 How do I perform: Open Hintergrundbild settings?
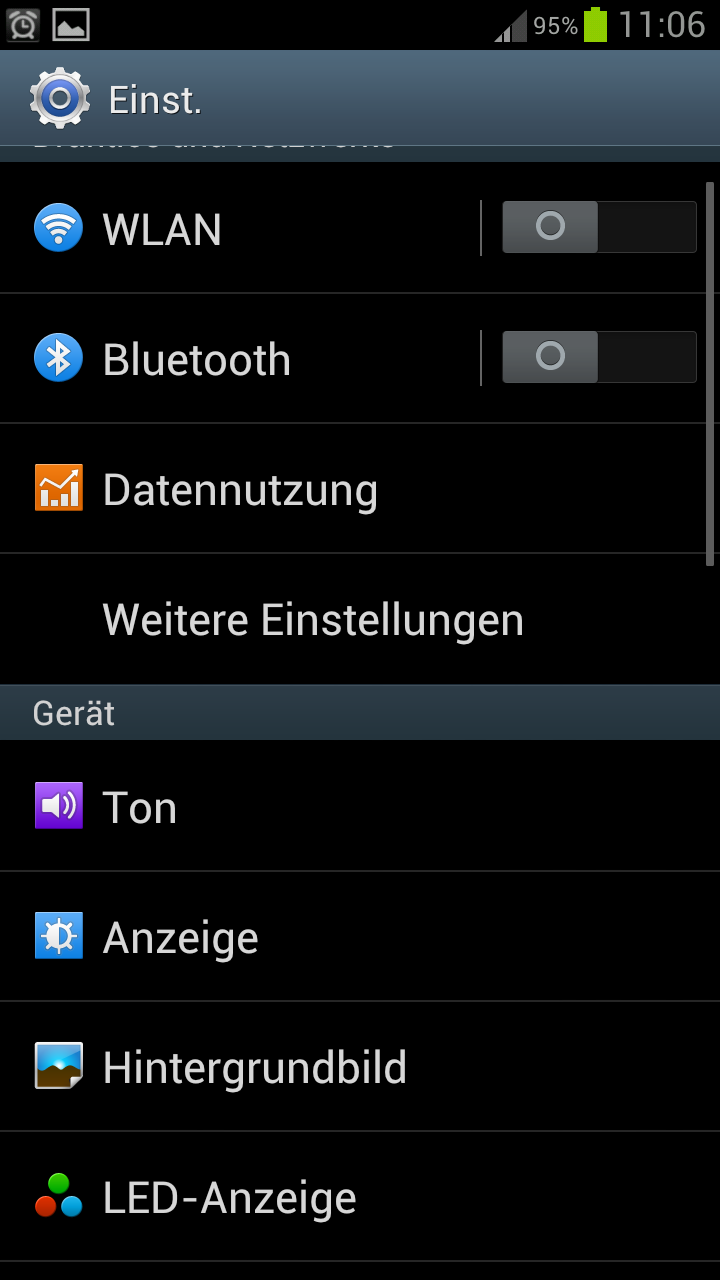click(360, 1067)
